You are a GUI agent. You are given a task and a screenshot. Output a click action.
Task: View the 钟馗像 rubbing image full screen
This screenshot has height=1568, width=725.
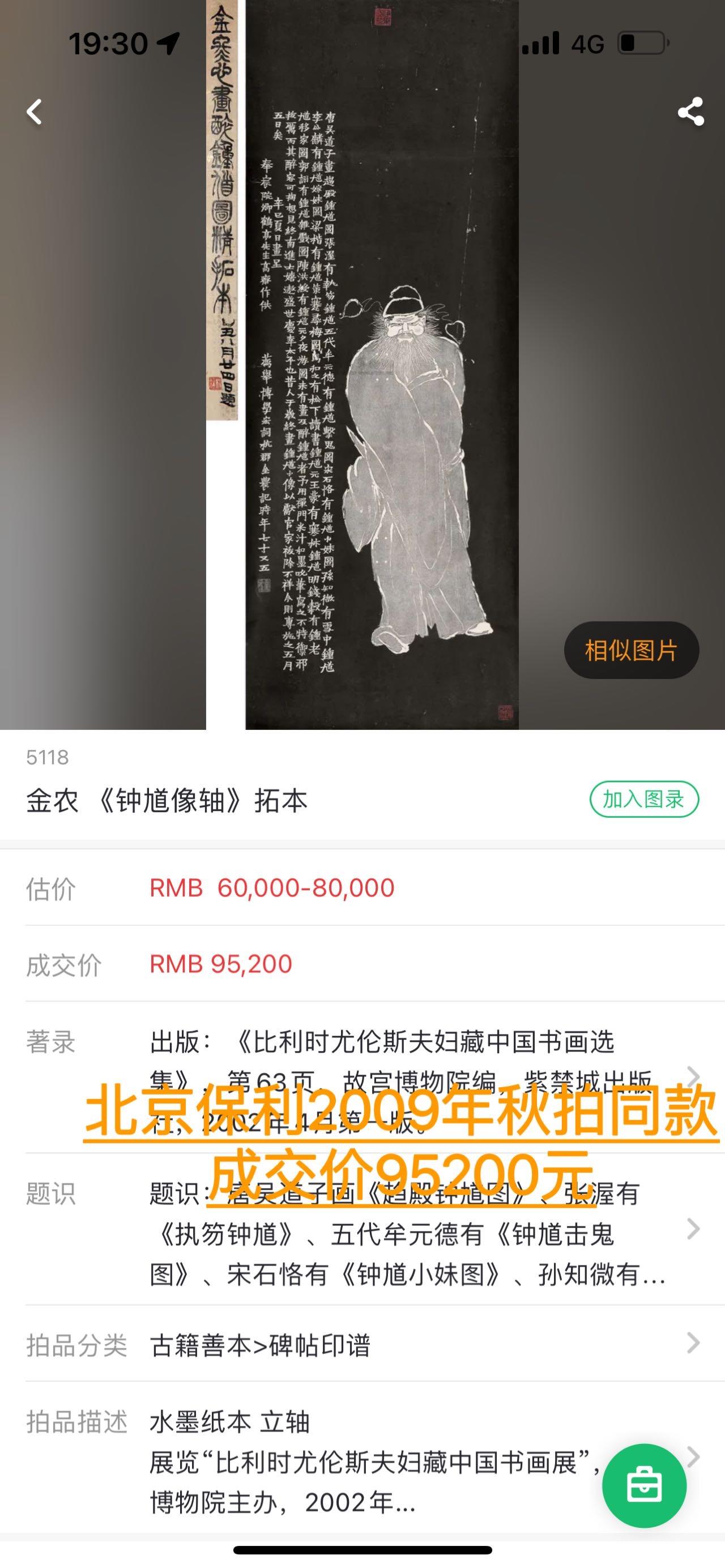363,365
